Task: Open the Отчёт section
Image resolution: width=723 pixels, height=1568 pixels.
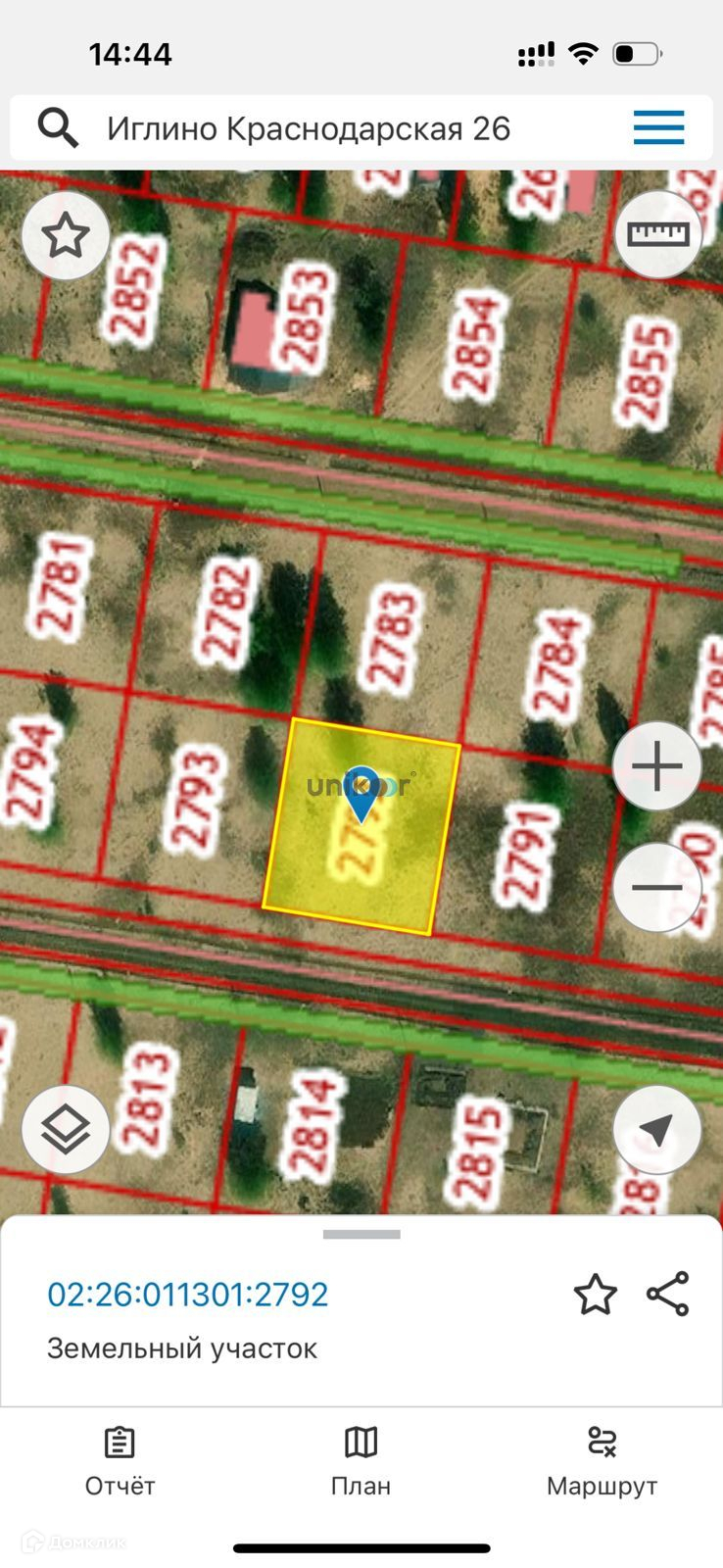Action: point(120,1461)
